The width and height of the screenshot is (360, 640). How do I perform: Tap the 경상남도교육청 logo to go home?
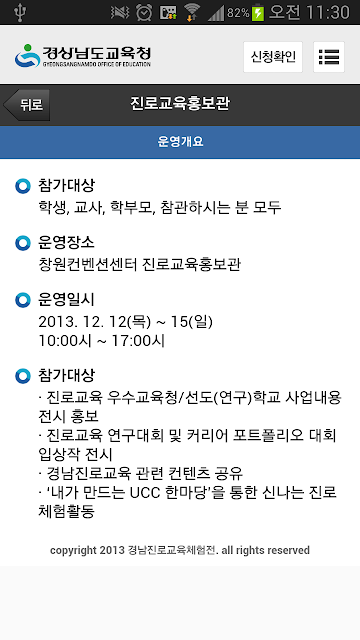pyautogui.click(x=83, y=56)
